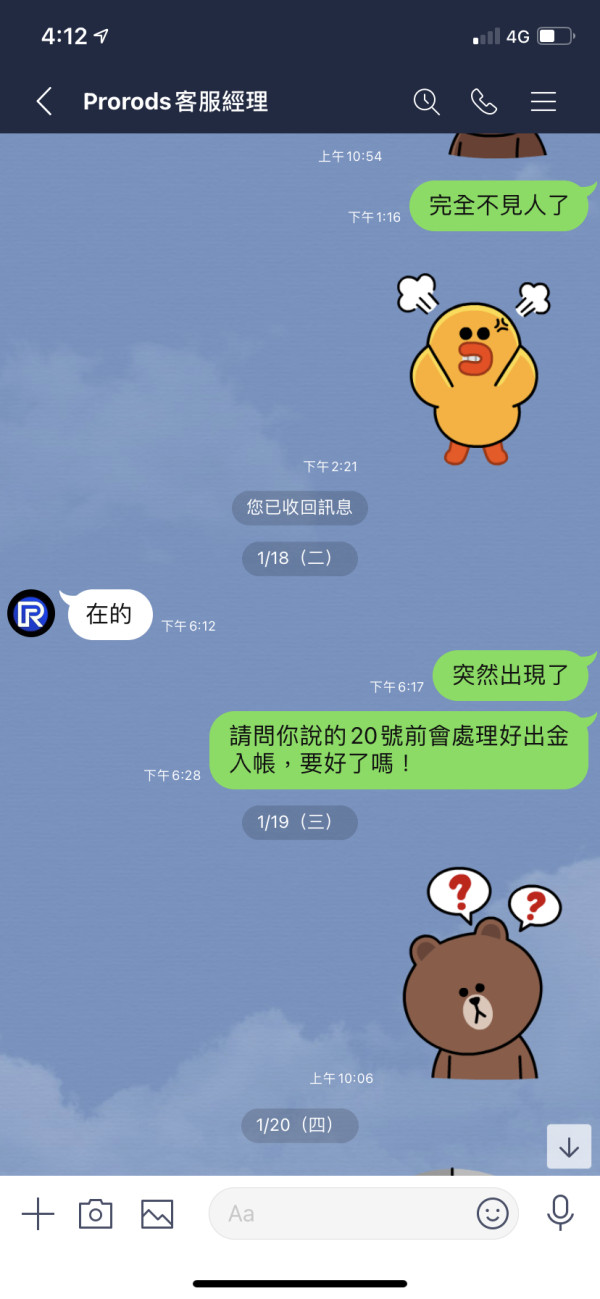Record a voice message with microphone
Image resolution: width=600 pixels, height=1299 pixels.
click(x=560, y=1213)
